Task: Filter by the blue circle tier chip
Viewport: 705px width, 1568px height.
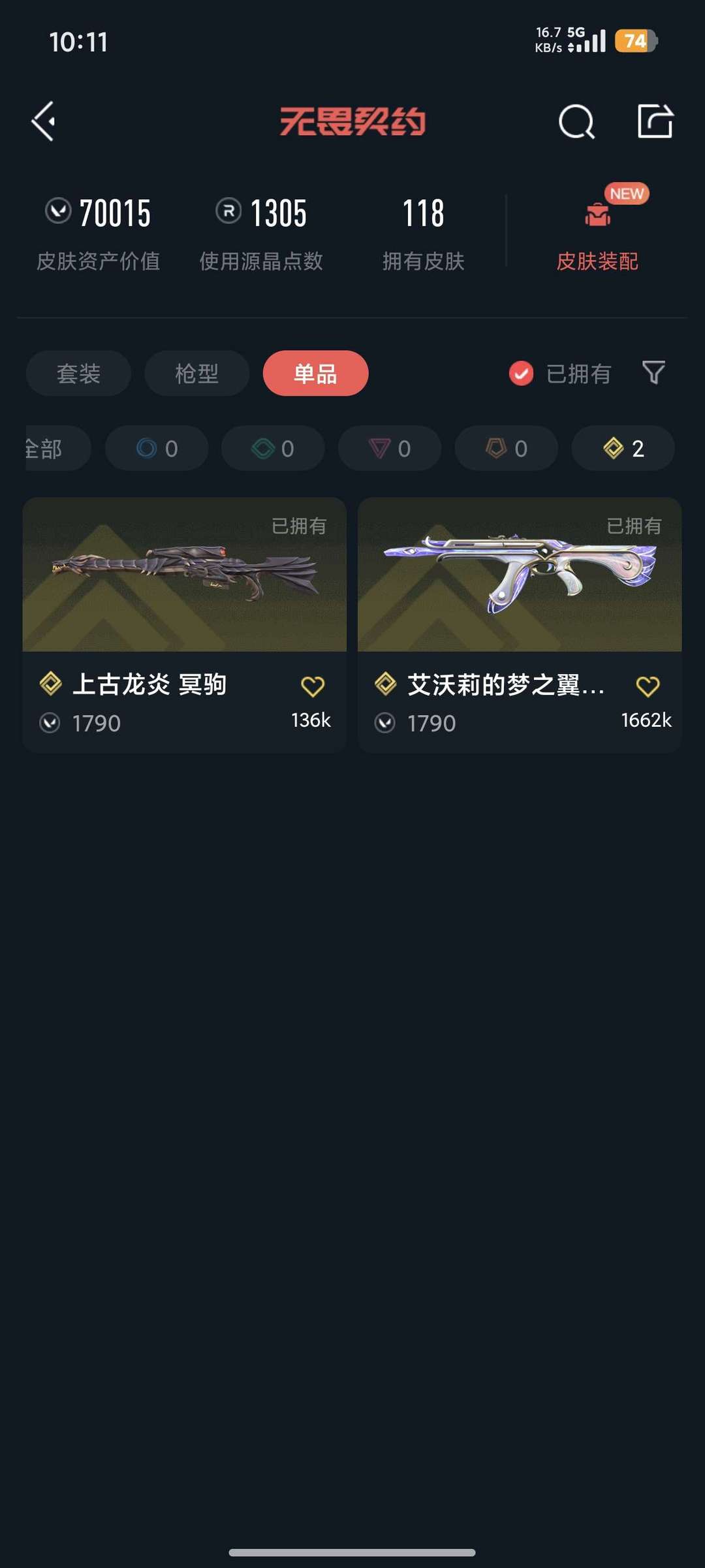Action: click(x=157, y=449)
